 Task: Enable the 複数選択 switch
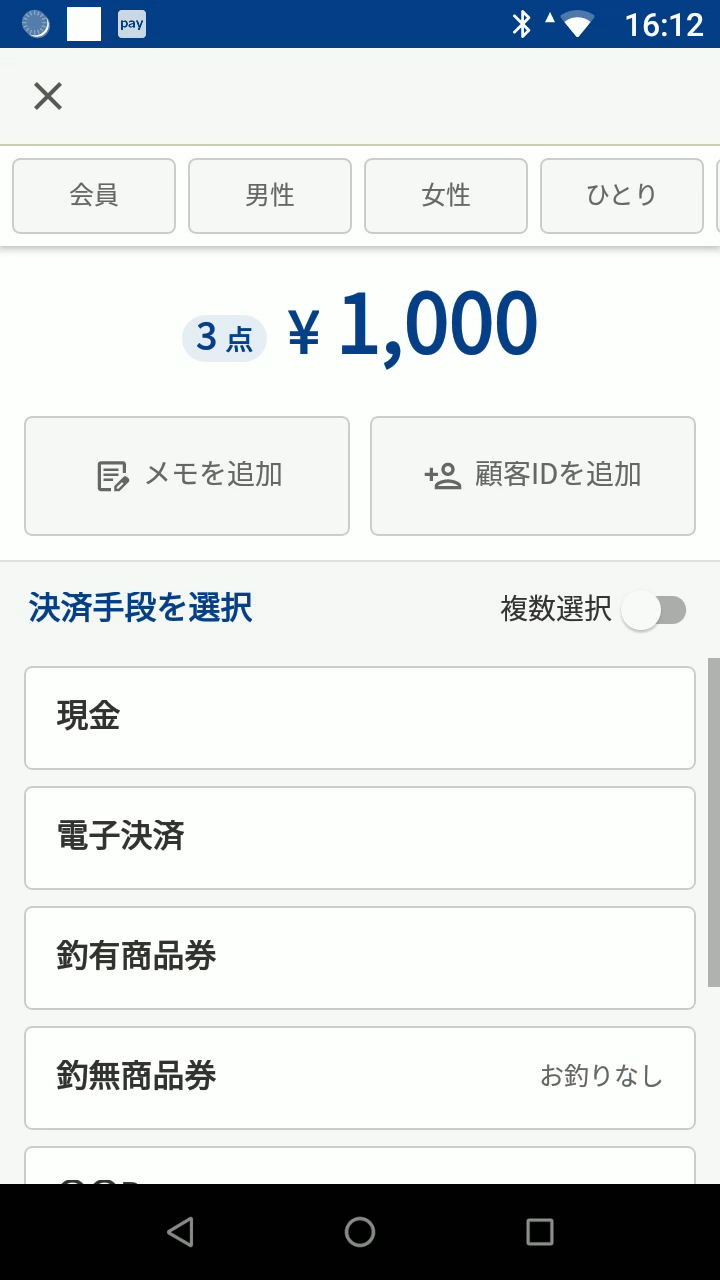[654, 610]
